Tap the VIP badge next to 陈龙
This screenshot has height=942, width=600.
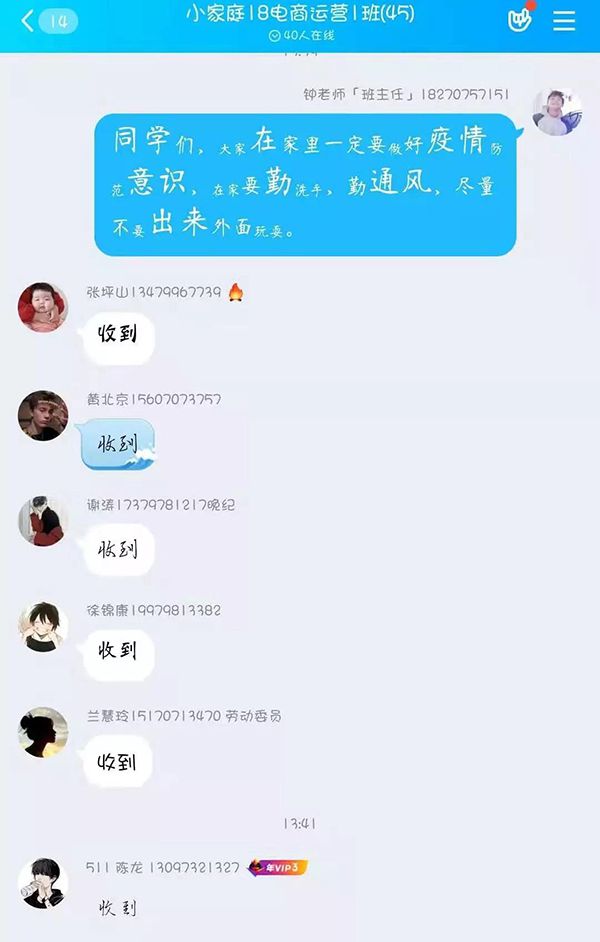pos(278,867)
